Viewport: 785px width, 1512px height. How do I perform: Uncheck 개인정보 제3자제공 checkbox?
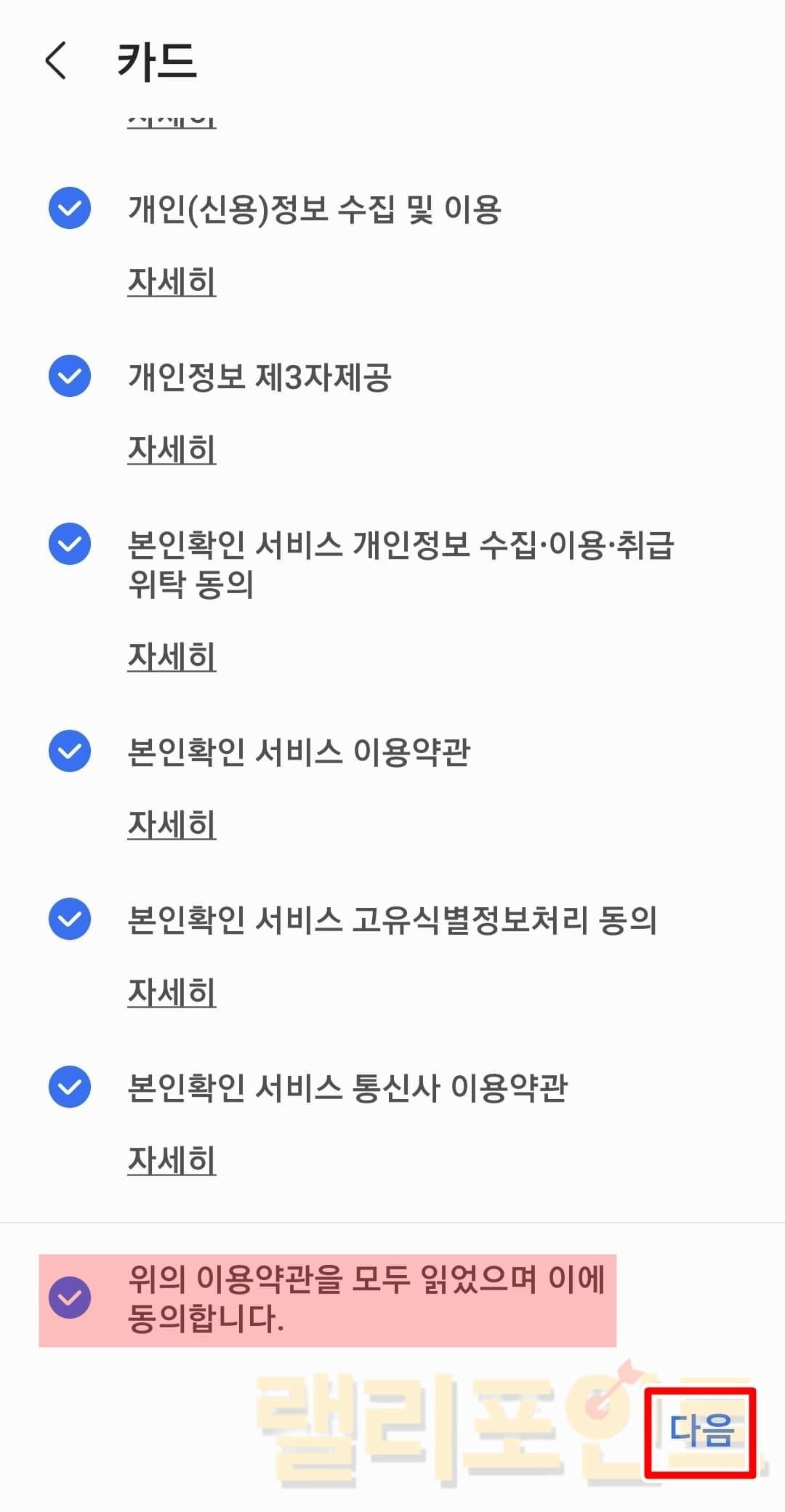(70, 377)
